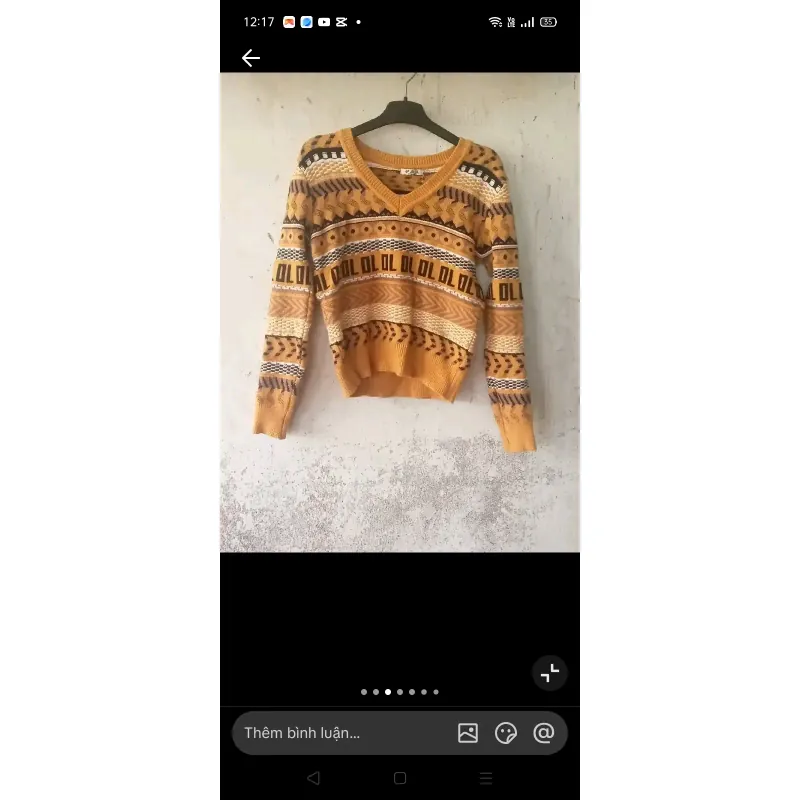Open the sticker emoji picker
800x800 pixels.
pos(506,733)
